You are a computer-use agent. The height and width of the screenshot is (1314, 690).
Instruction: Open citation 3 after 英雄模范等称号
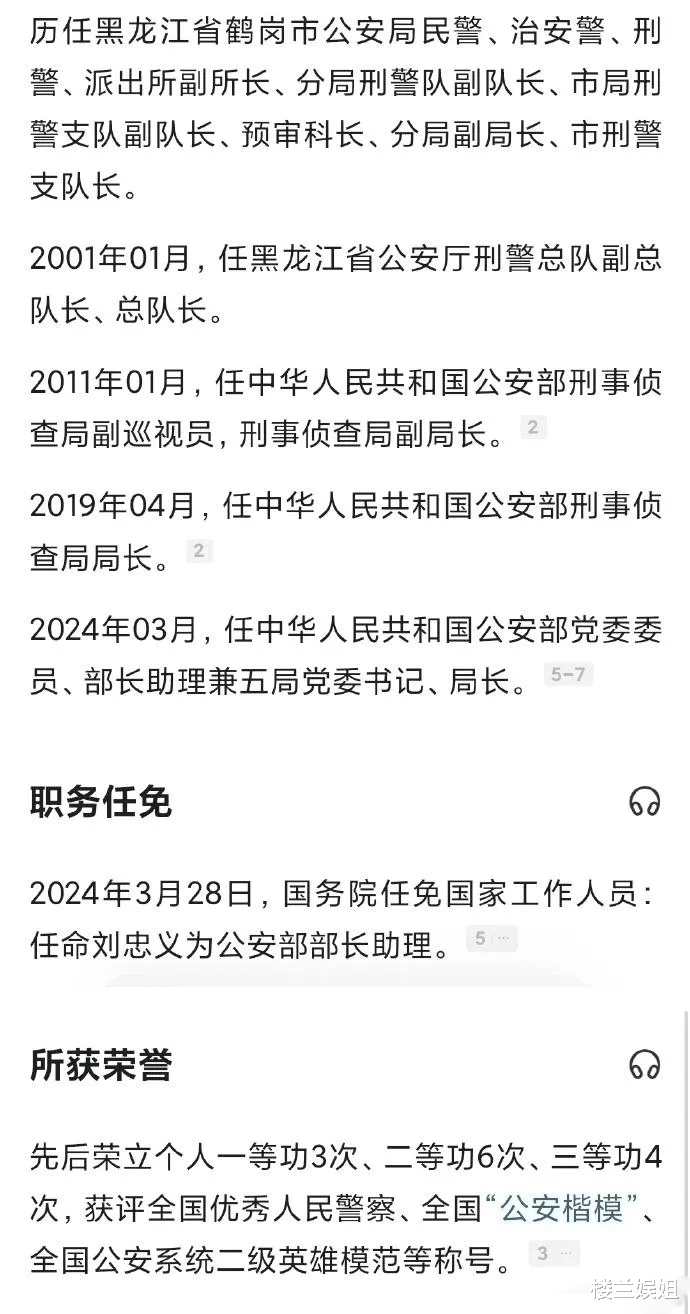coord(554,1253)
